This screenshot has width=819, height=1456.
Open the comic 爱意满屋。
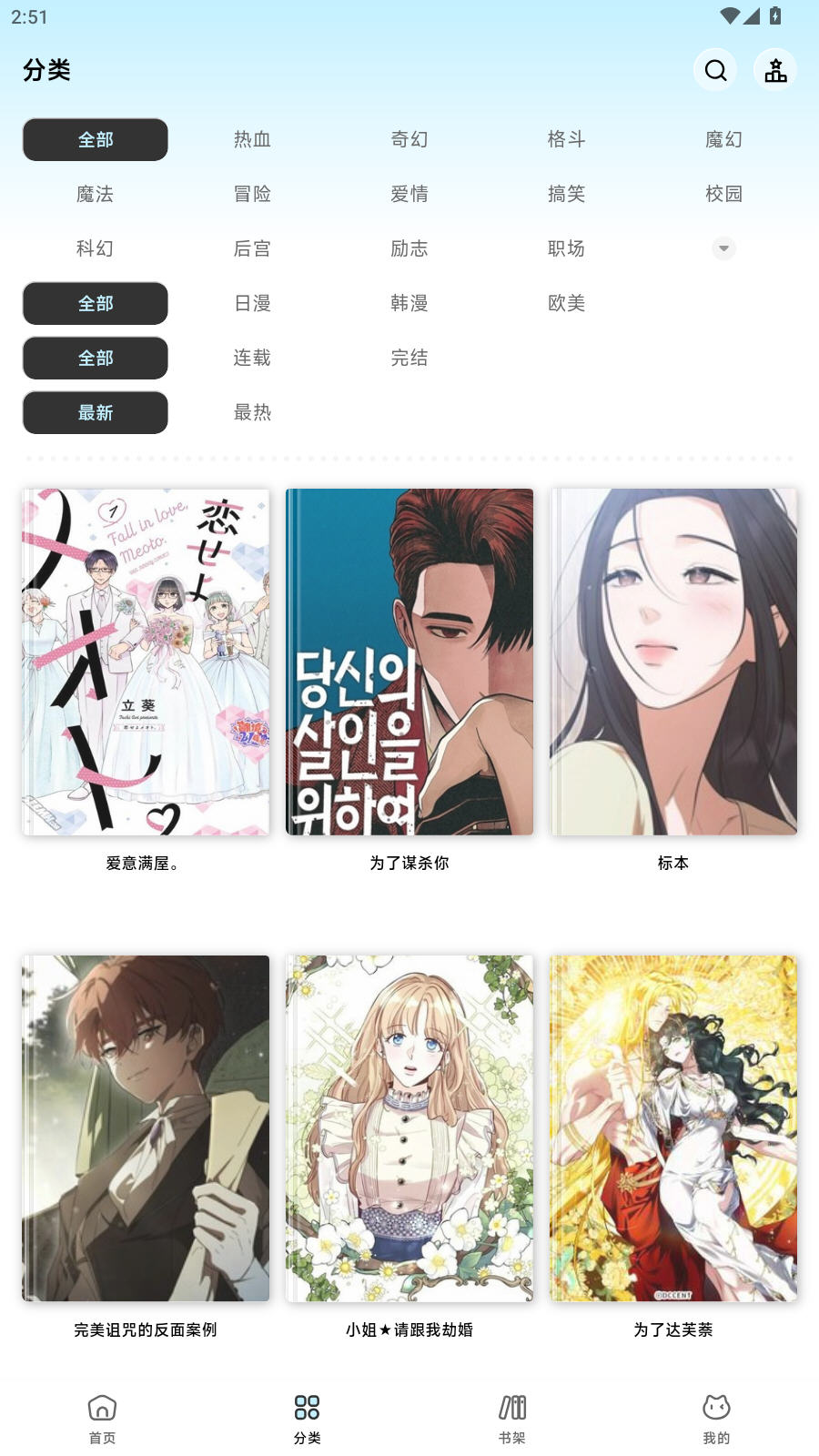click(x=146, y=662)
